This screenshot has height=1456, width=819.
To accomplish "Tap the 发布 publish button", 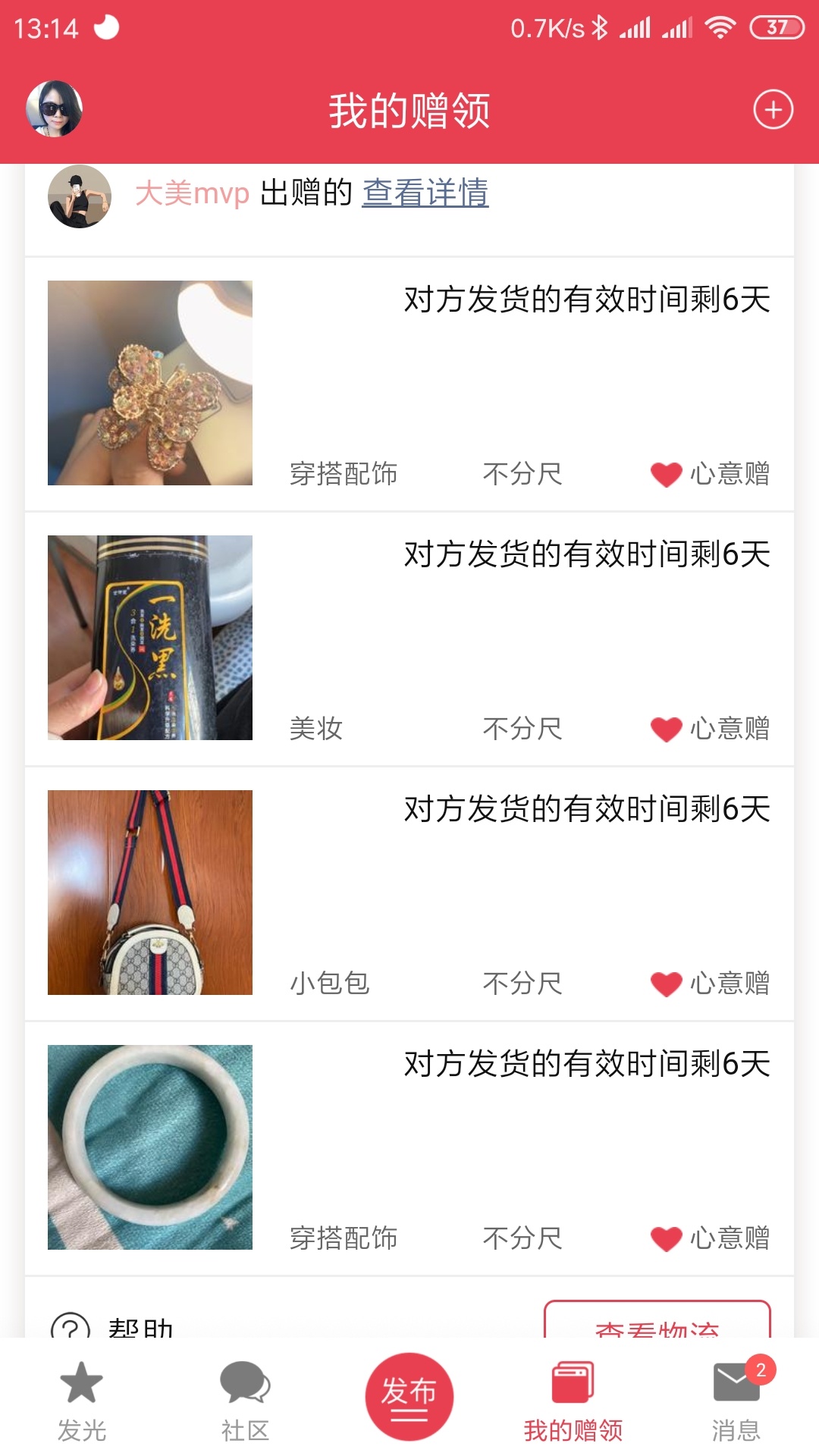I will click(409, 1397).
